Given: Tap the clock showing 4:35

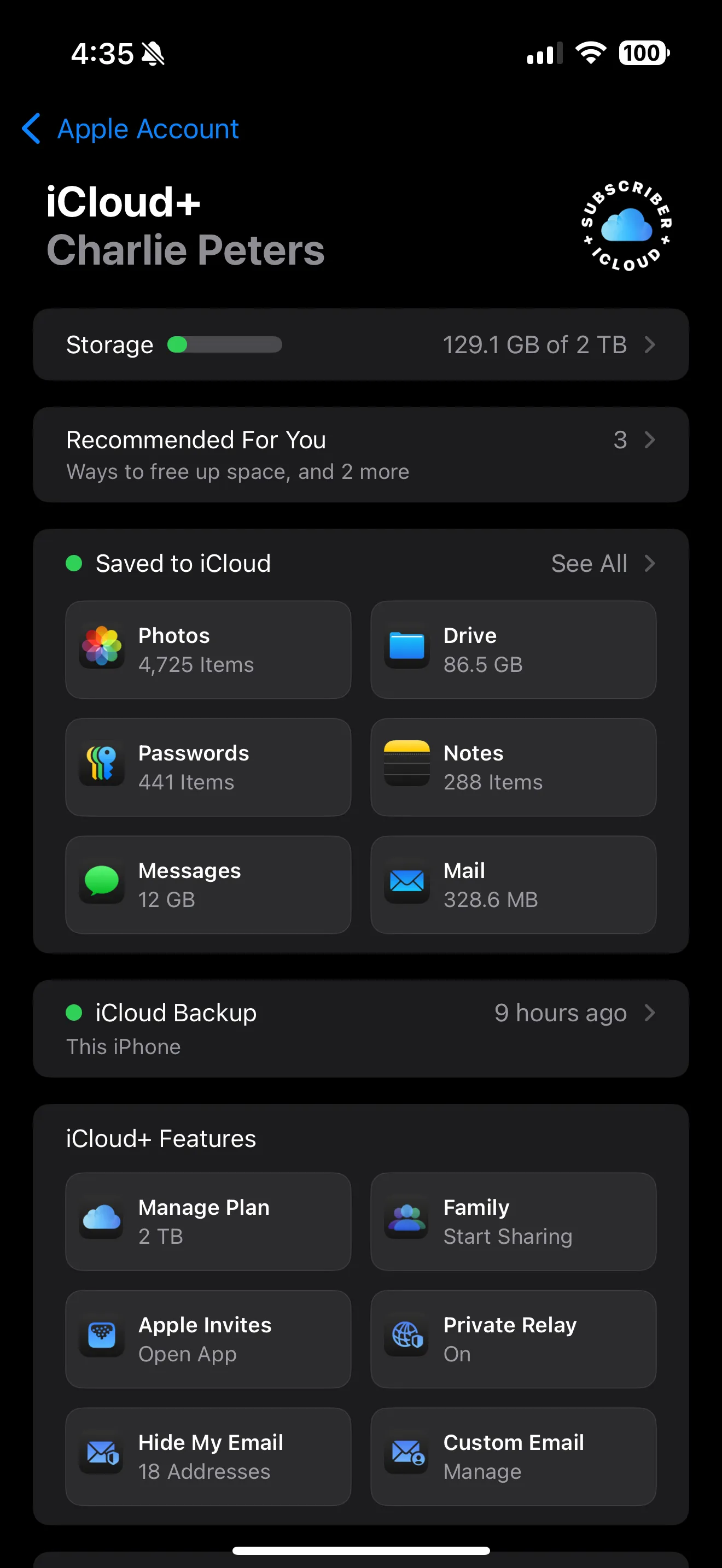Looking at the screenshot, I should pos(102,54).
